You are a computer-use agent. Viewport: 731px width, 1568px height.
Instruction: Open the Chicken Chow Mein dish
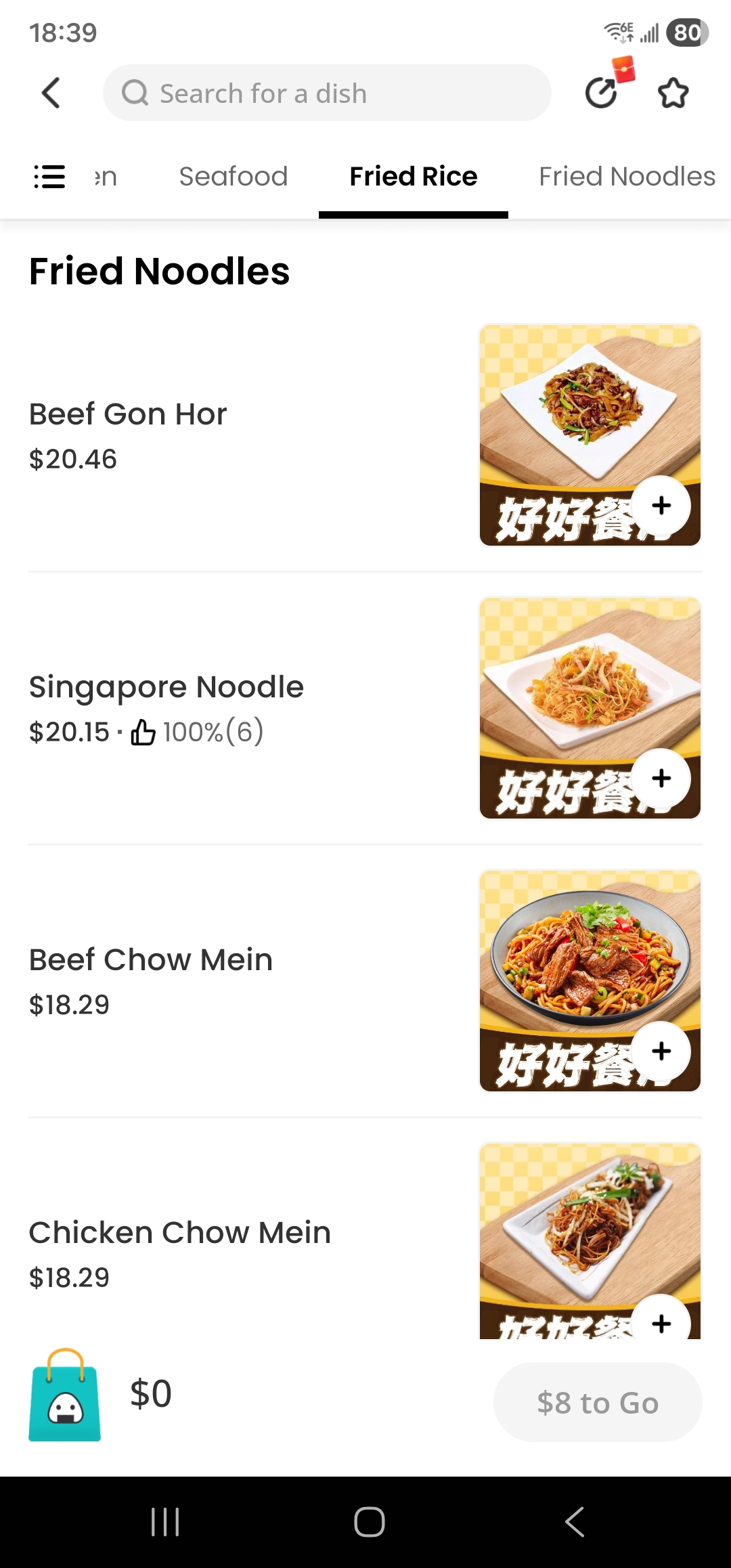(x=179, y=1233)
